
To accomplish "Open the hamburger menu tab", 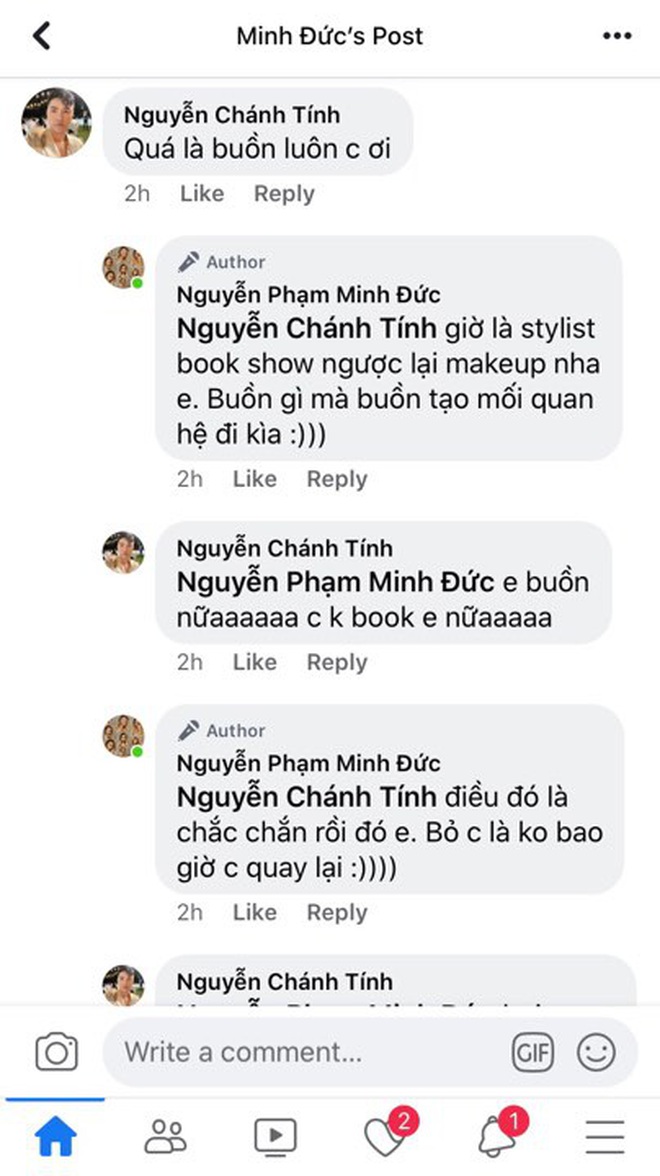I will point(605,1136).
